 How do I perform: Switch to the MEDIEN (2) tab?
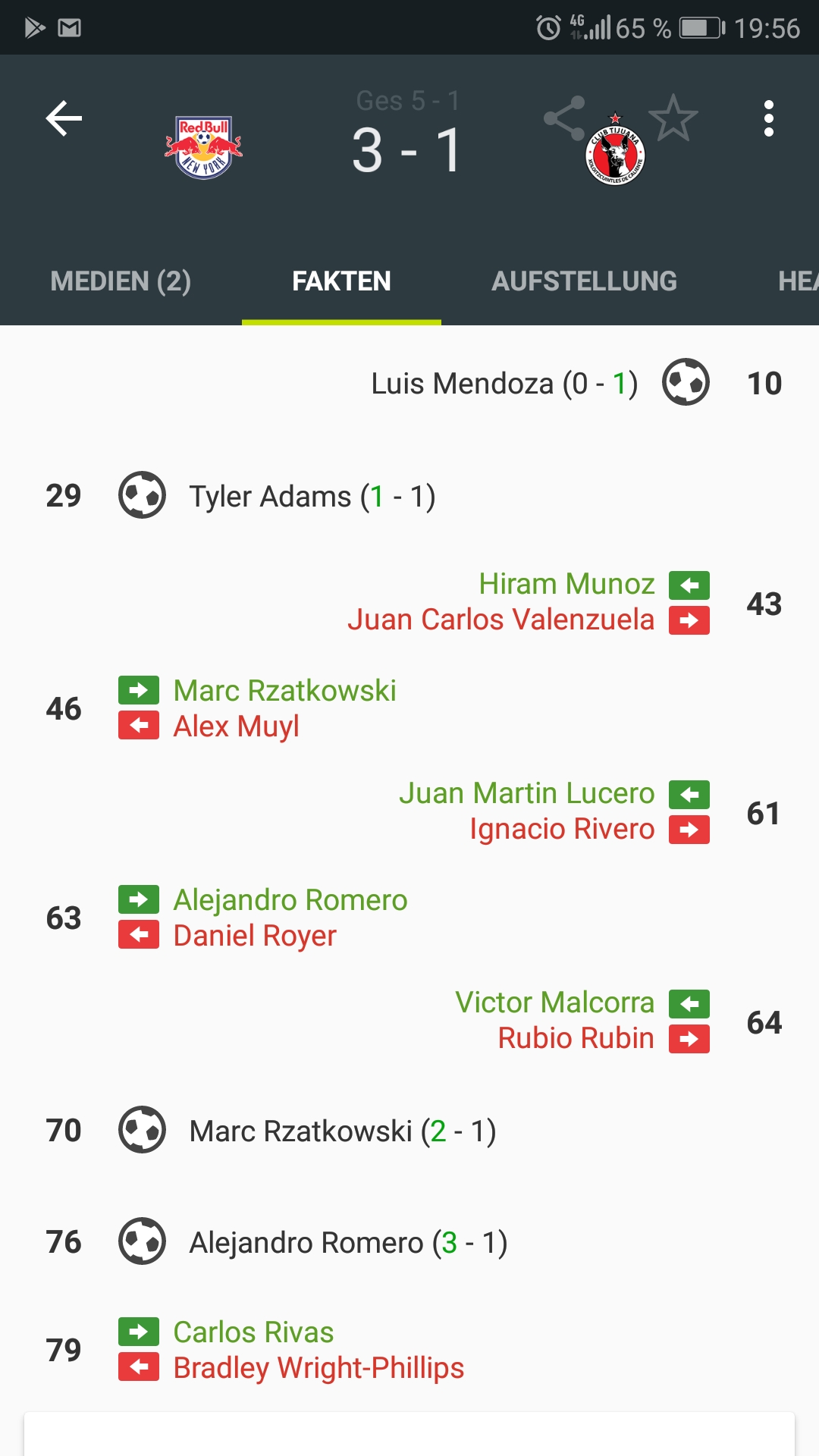[x=121, y=281]
